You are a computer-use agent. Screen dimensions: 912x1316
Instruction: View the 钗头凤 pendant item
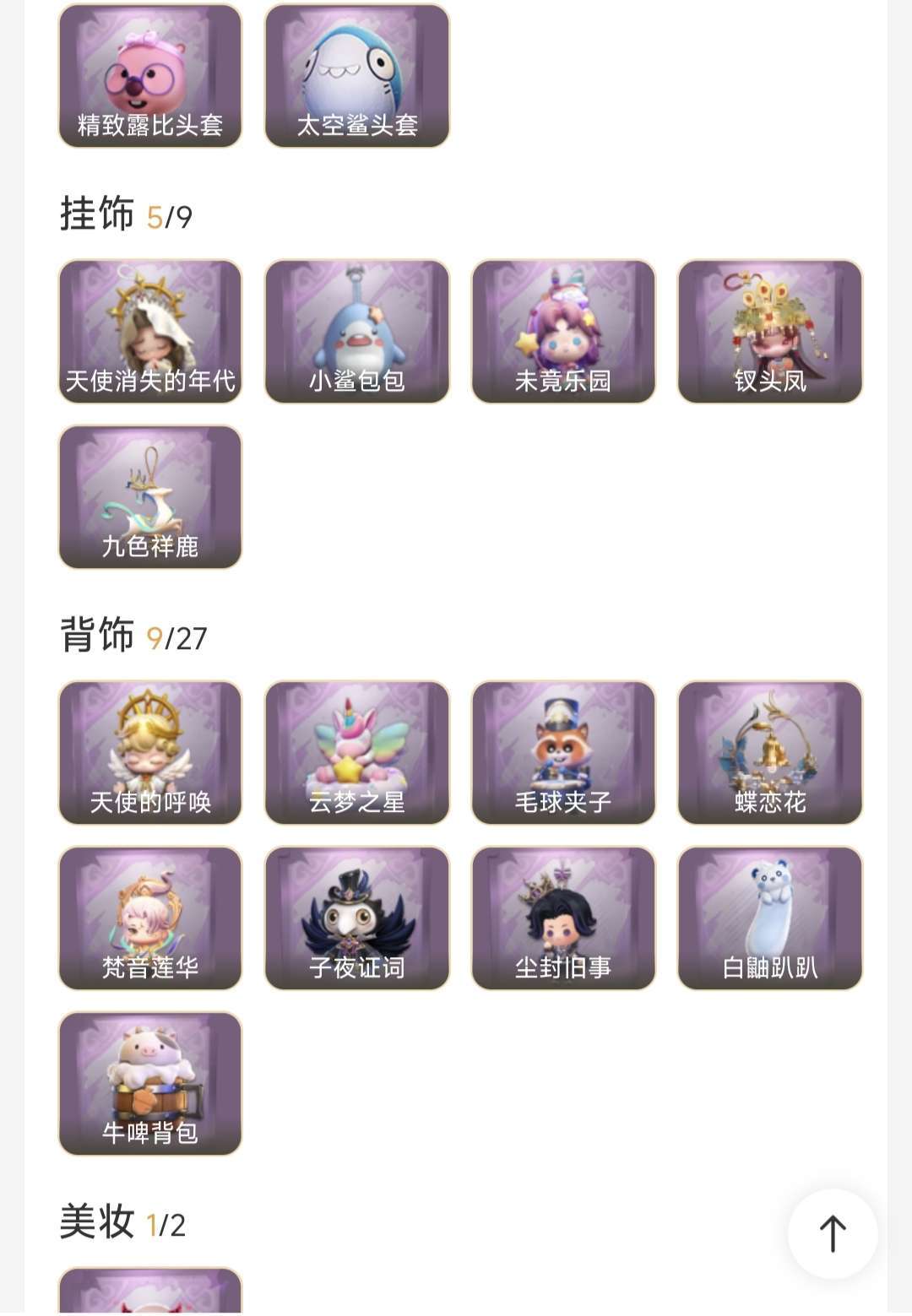[770, 331]
